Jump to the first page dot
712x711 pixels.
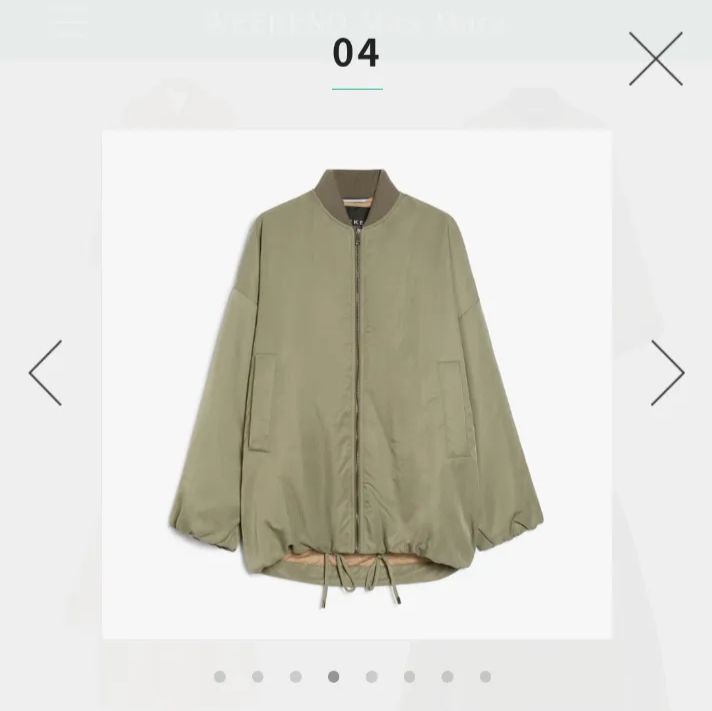tap(220, 676)
